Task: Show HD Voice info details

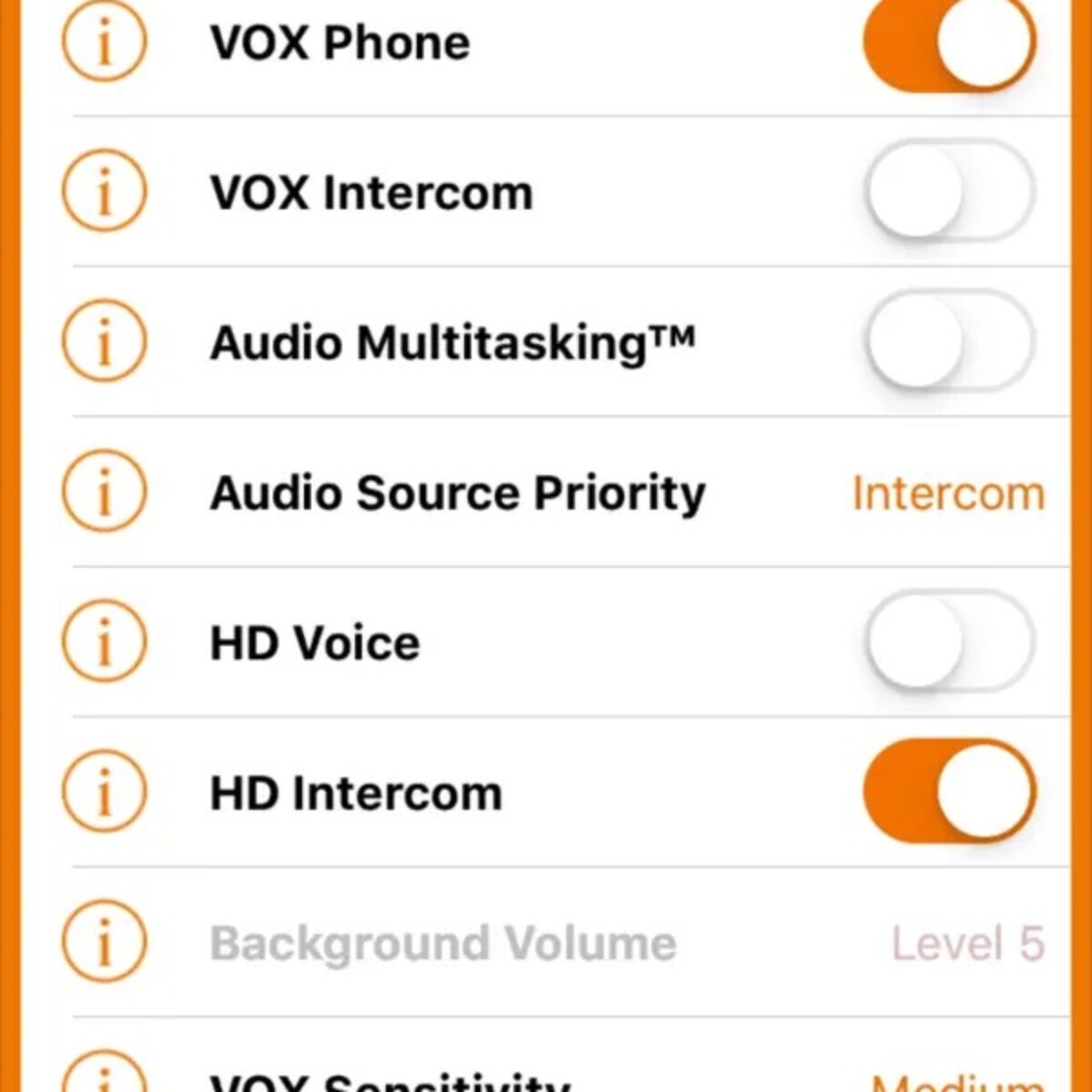Action: click(x=104, y=642)
